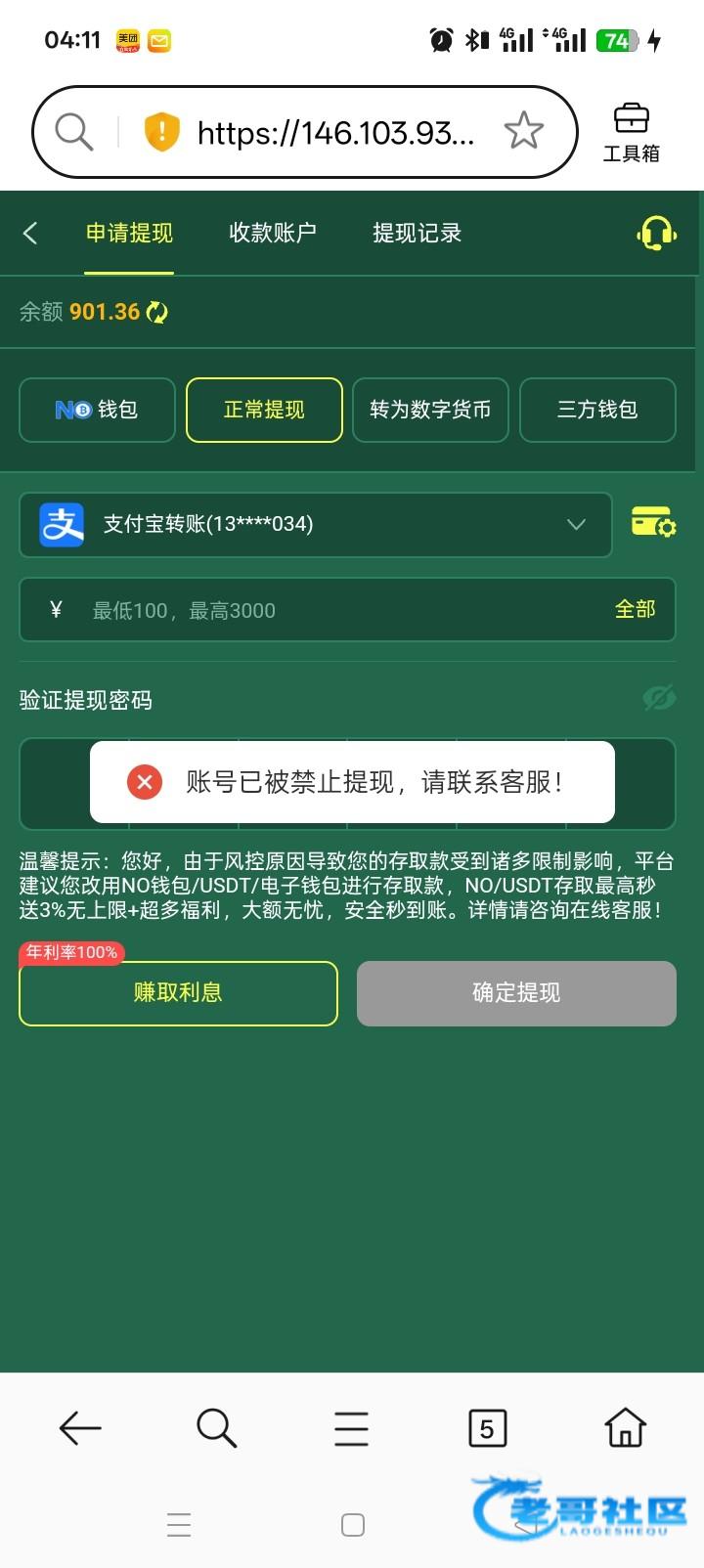This screenshot has height=1568, width=704.
Task: Switch to the 提现记录 tab
Action: click(417, 233)
